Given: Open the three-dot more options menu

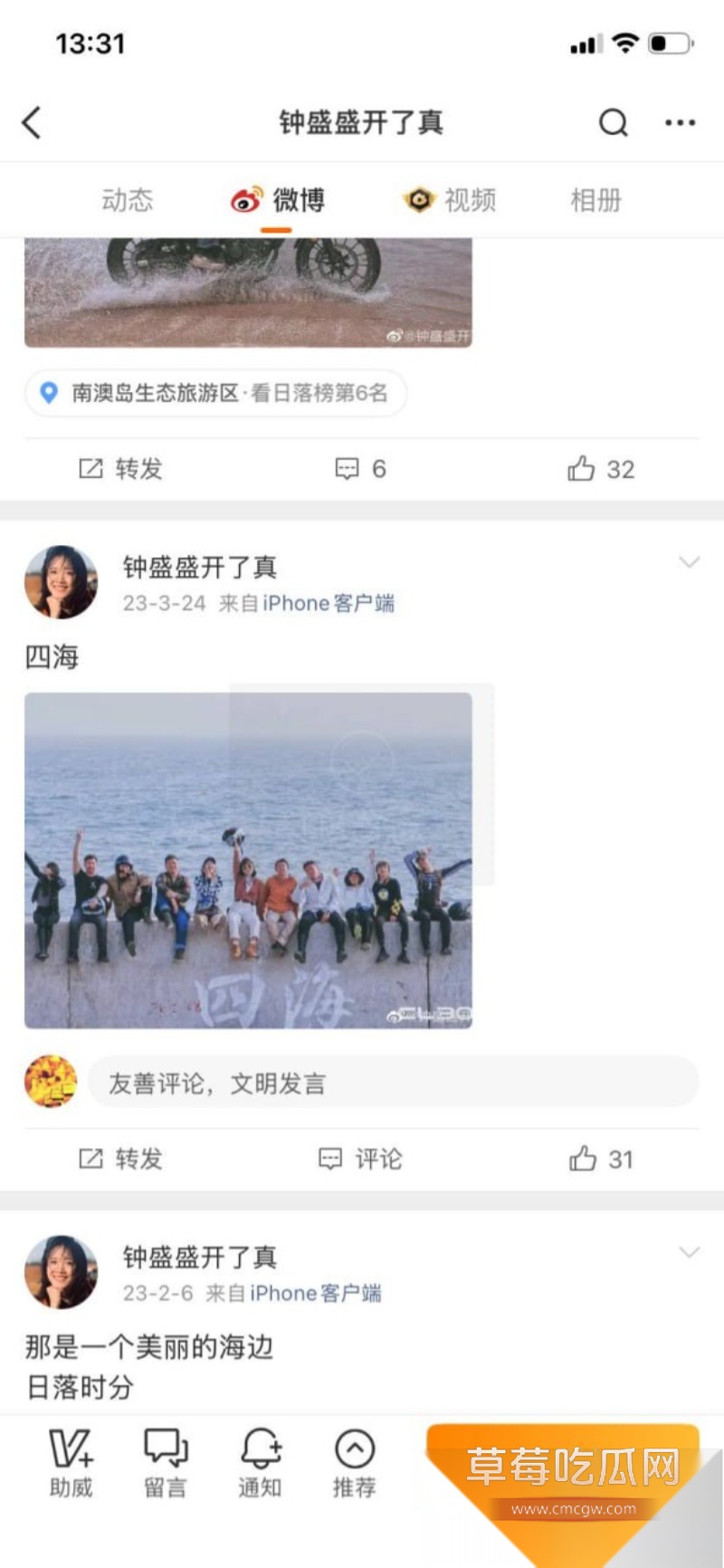Looking at the screenshot, I should coord(680,122).
